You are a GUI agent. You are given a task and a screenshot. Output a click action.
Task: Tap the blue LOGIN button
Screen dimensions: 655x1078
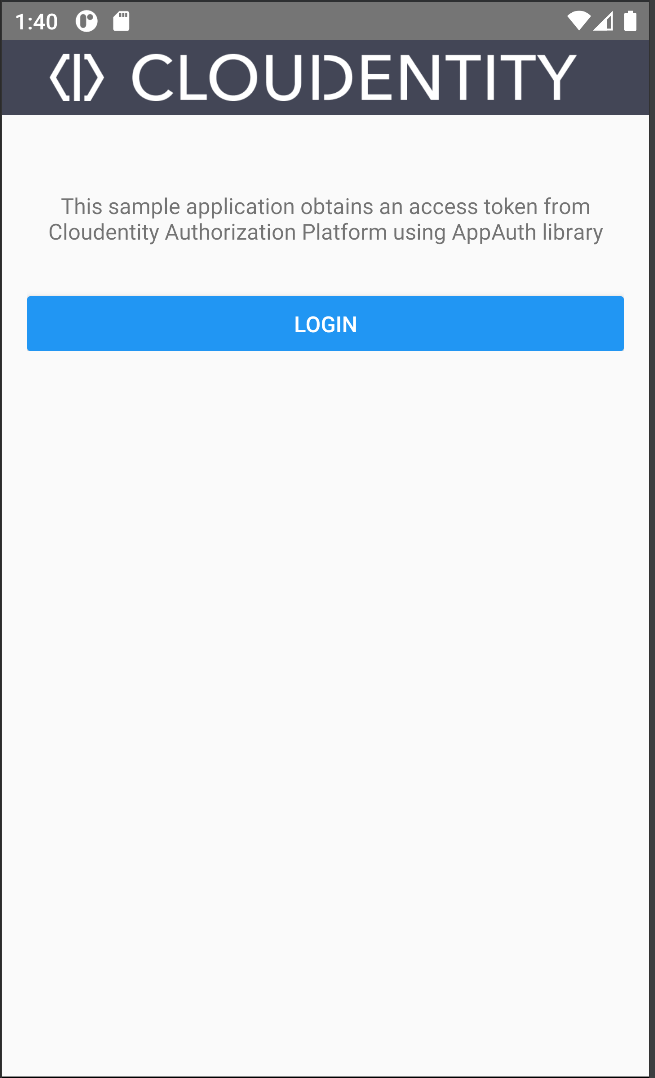click(x=325, y=324)
